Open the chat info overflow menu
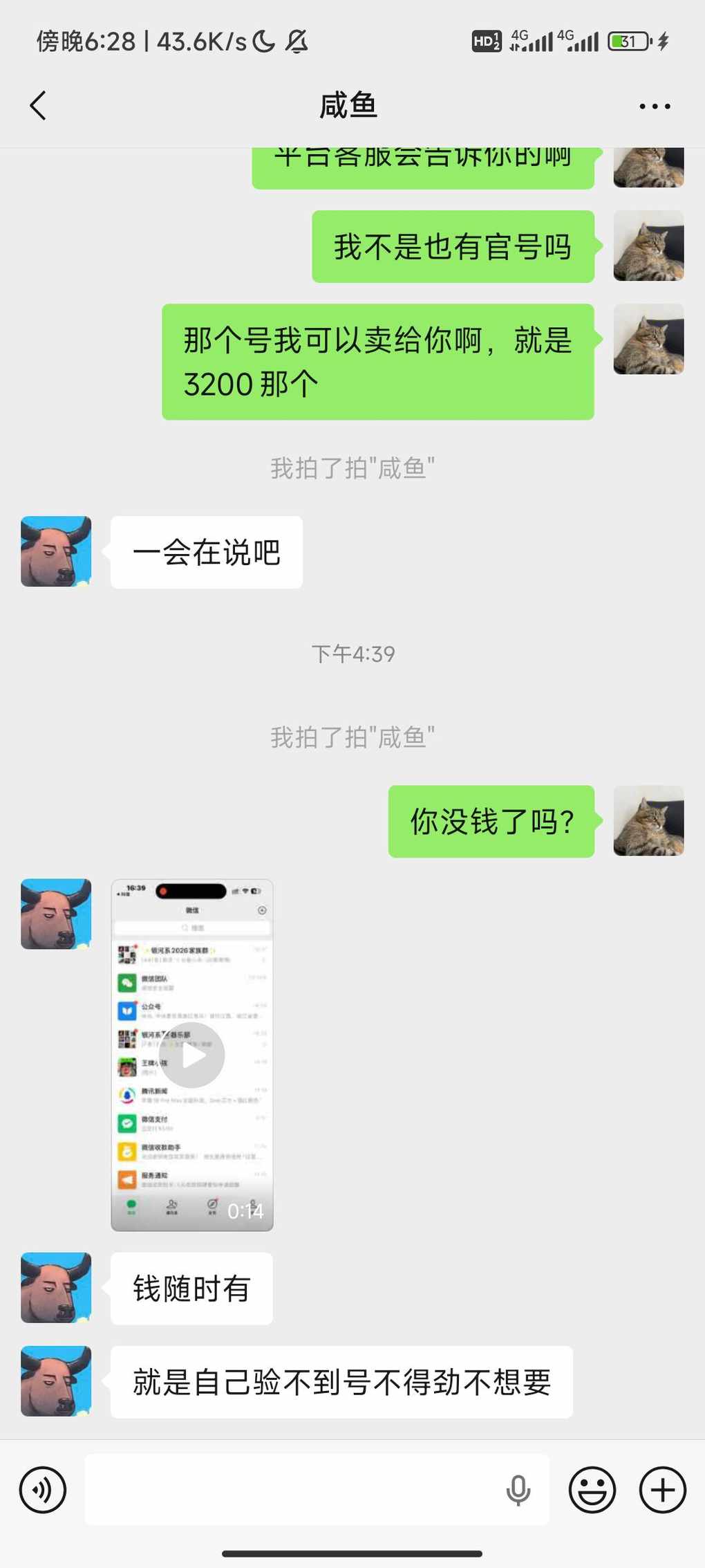 pos(654,106)
